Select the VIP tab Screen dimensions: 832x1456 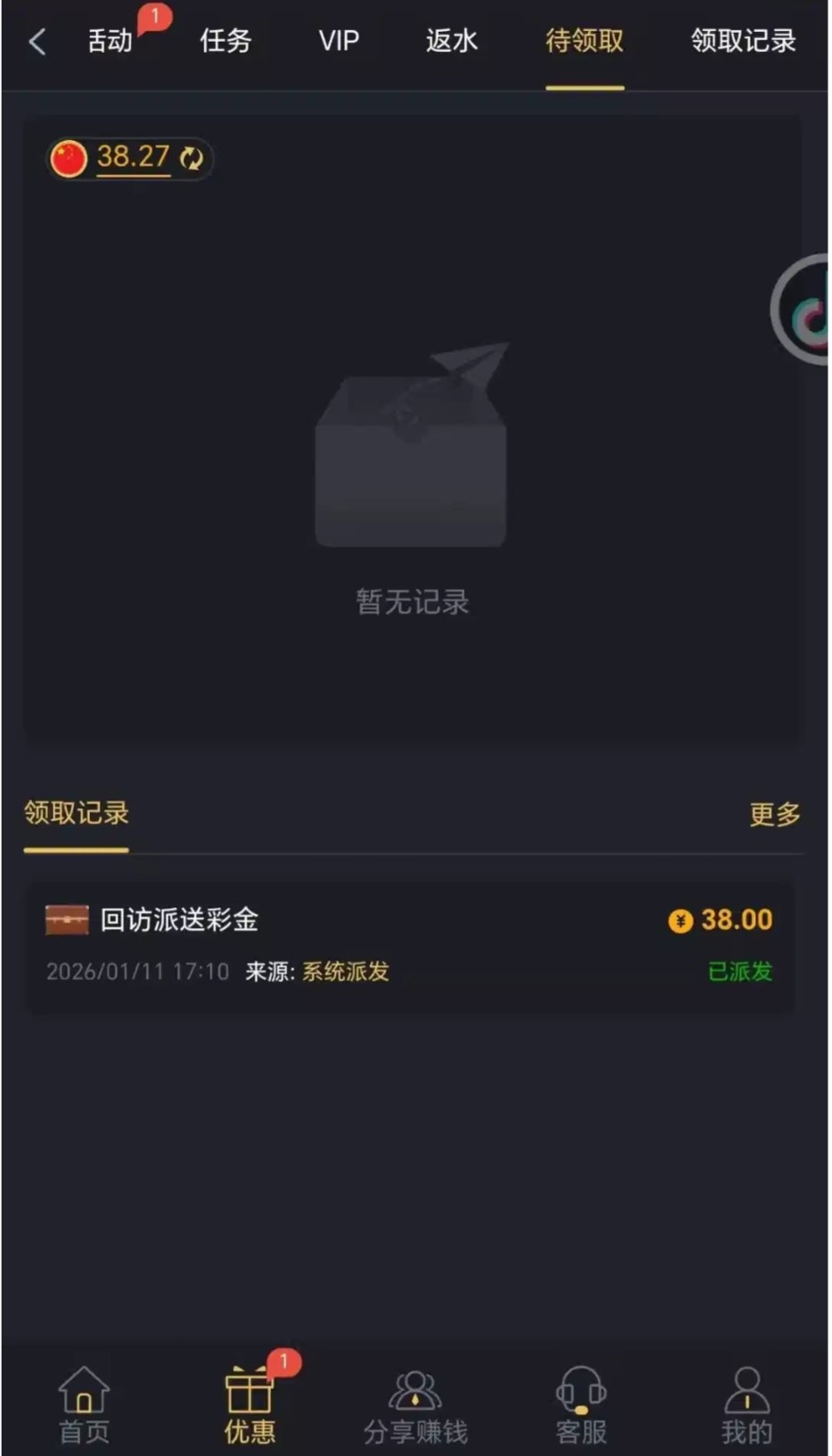pyautogui.click(x=339, y=41)
